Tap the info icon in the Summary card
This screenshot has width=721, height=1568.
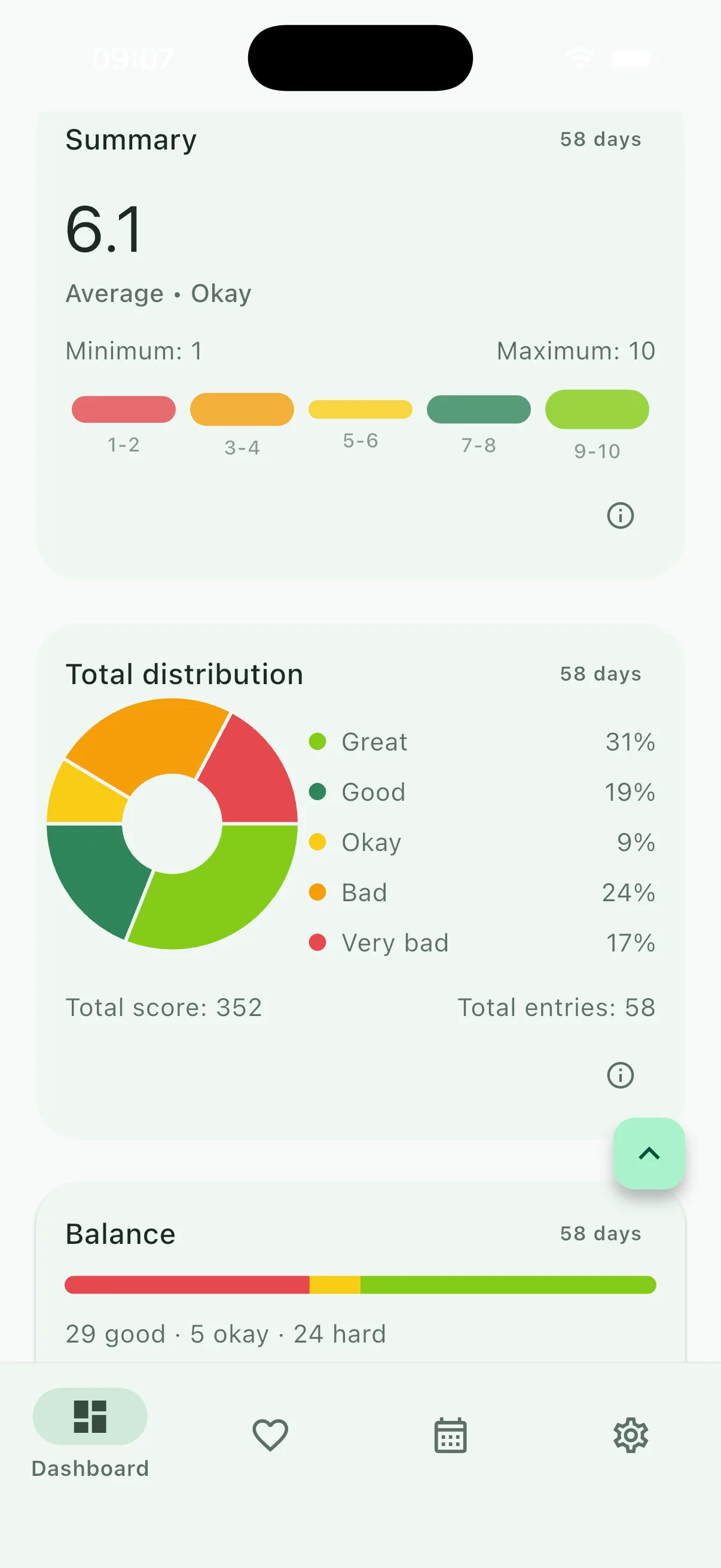[x=619, y=515]
